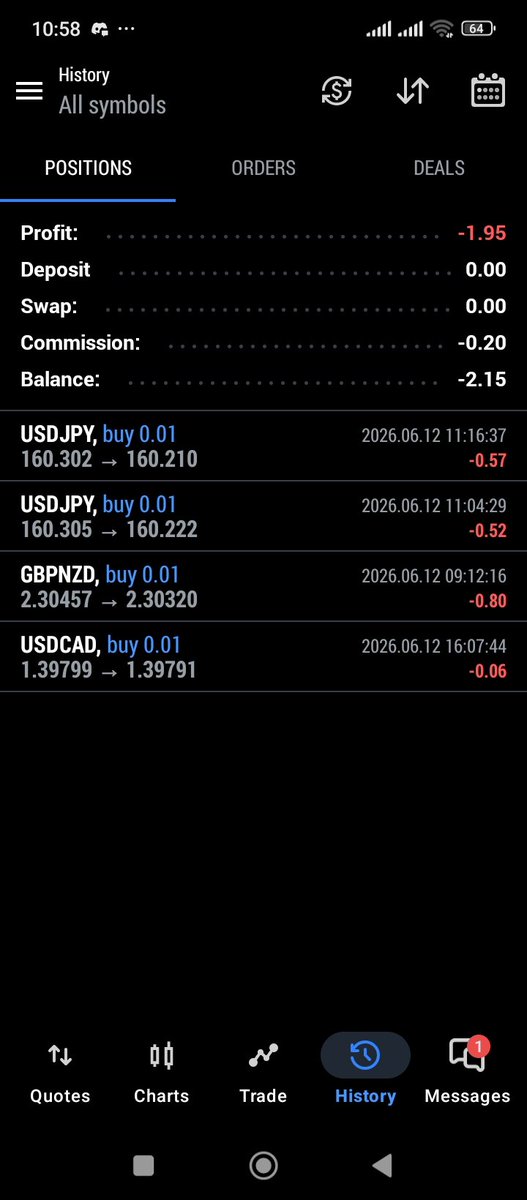The image size is (527, 1200).
Task: Select the History bottom tab
Action: click(365, 1073)
